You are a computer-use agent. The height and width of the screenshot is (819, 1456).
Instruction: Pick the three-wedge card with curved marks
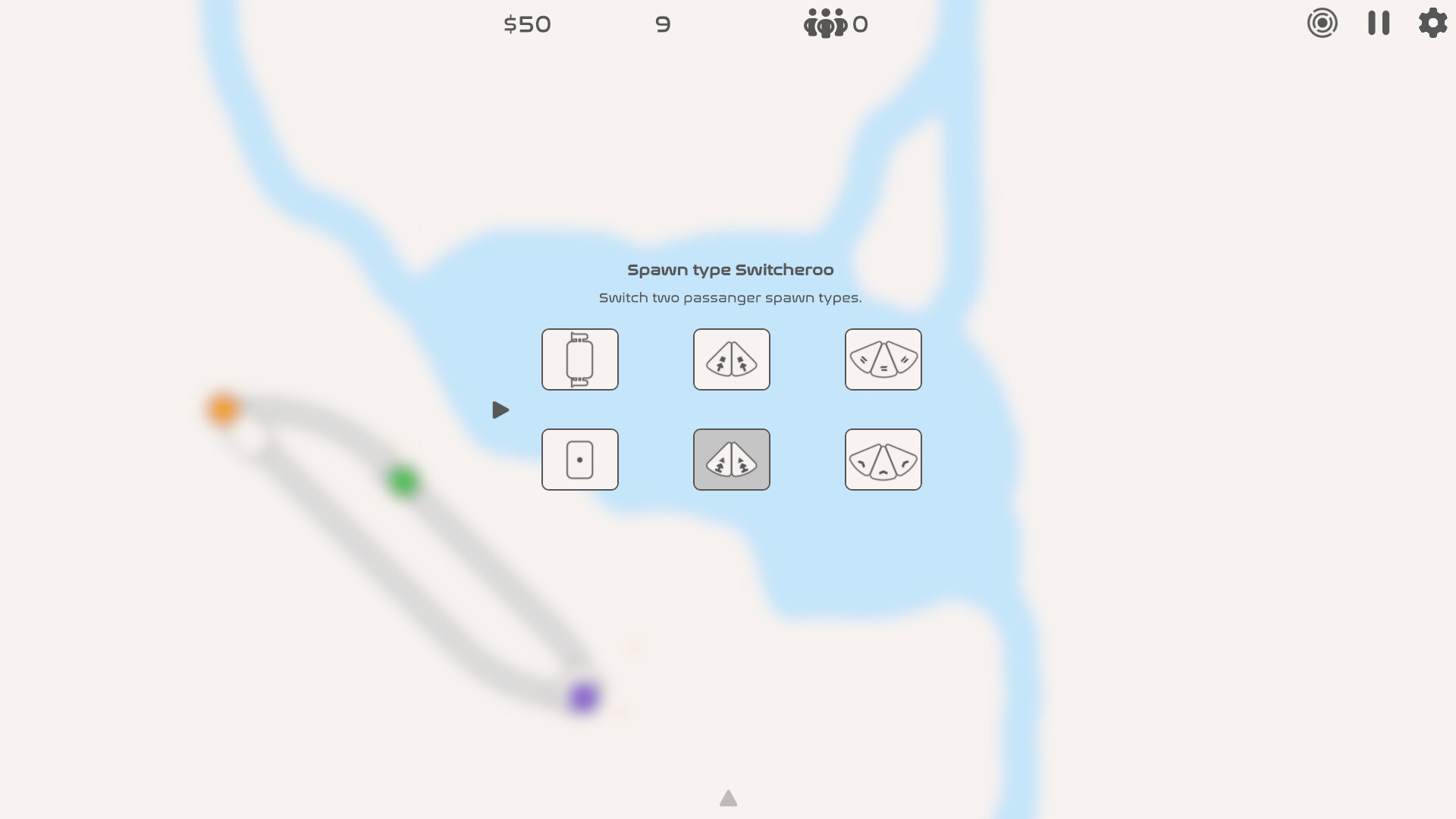pyautogui.click(x=883, y=460)
